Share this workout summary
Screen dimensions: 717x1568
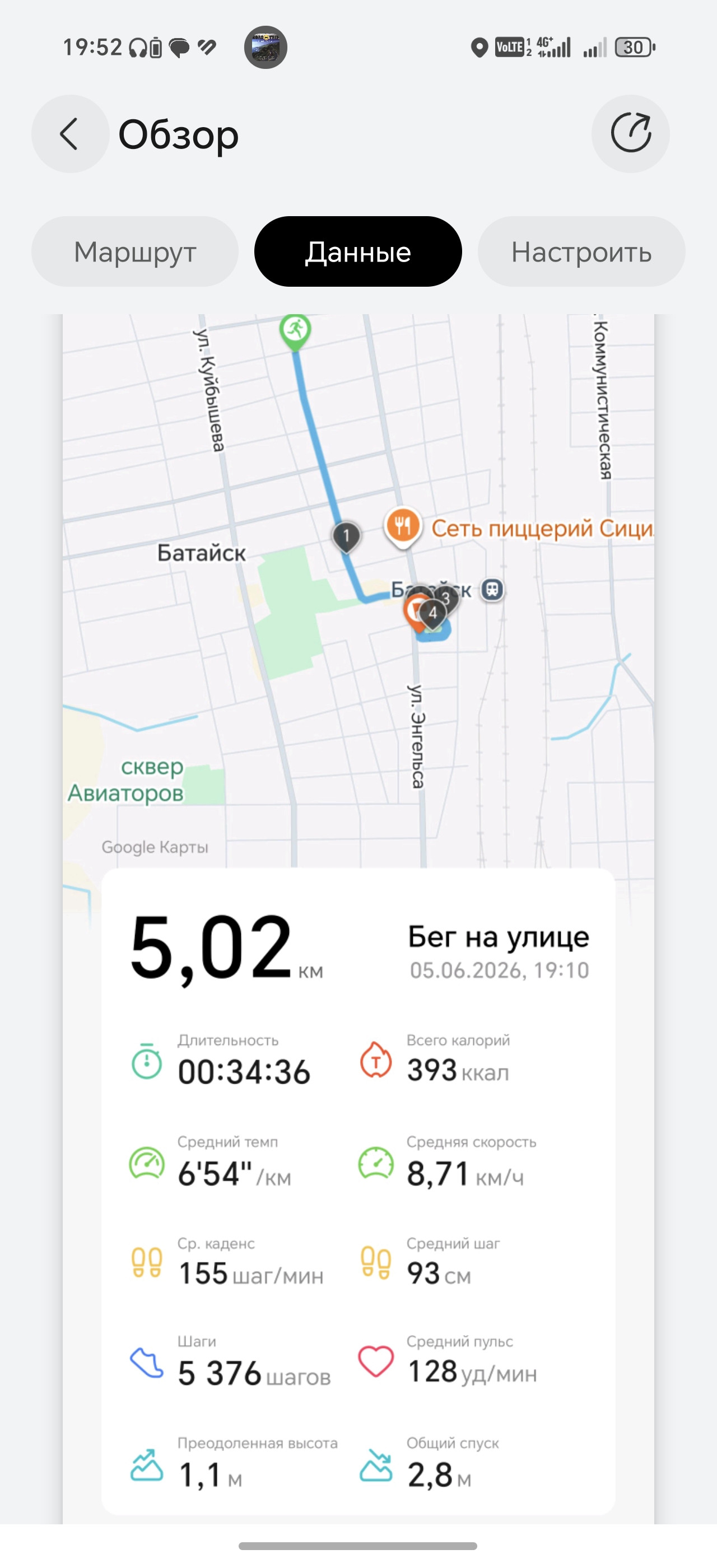(630, 134)
